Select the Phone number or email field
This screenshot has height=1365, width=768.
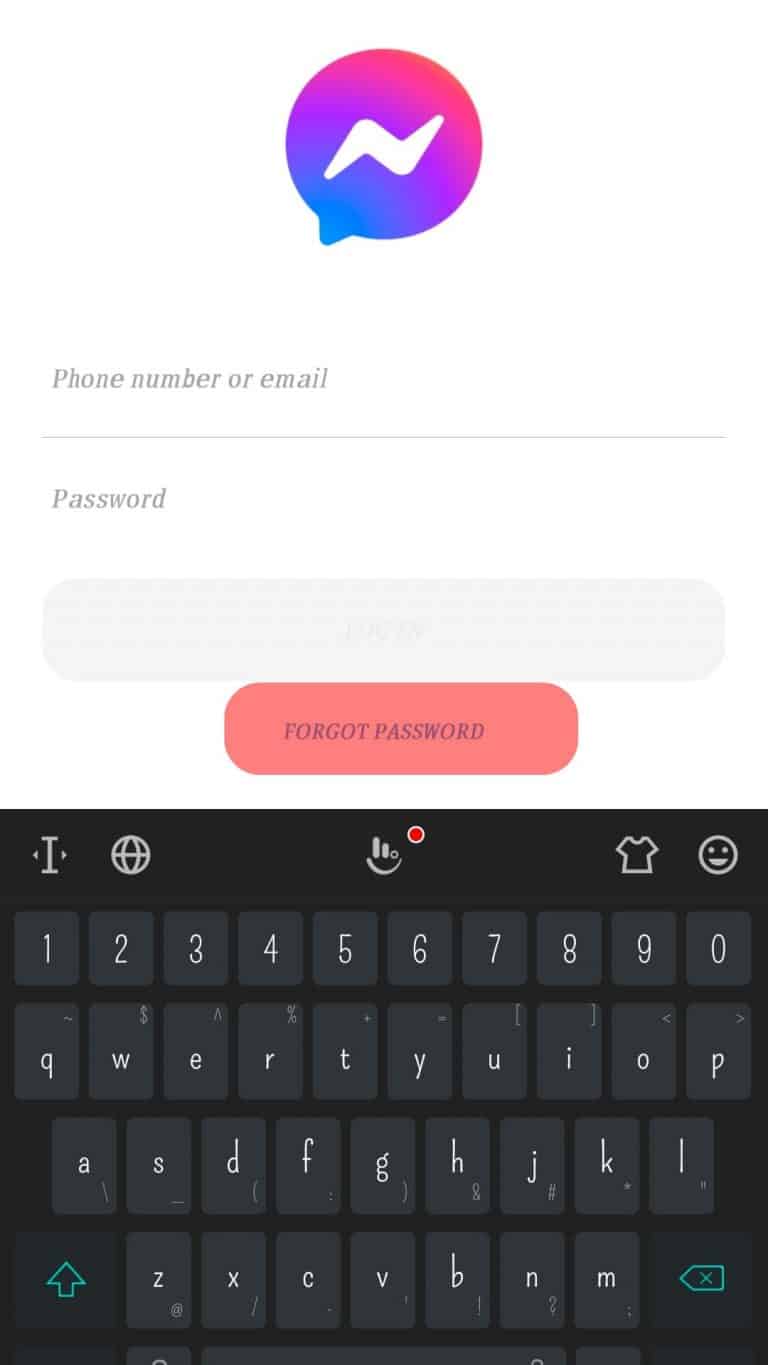click(384, 380)
